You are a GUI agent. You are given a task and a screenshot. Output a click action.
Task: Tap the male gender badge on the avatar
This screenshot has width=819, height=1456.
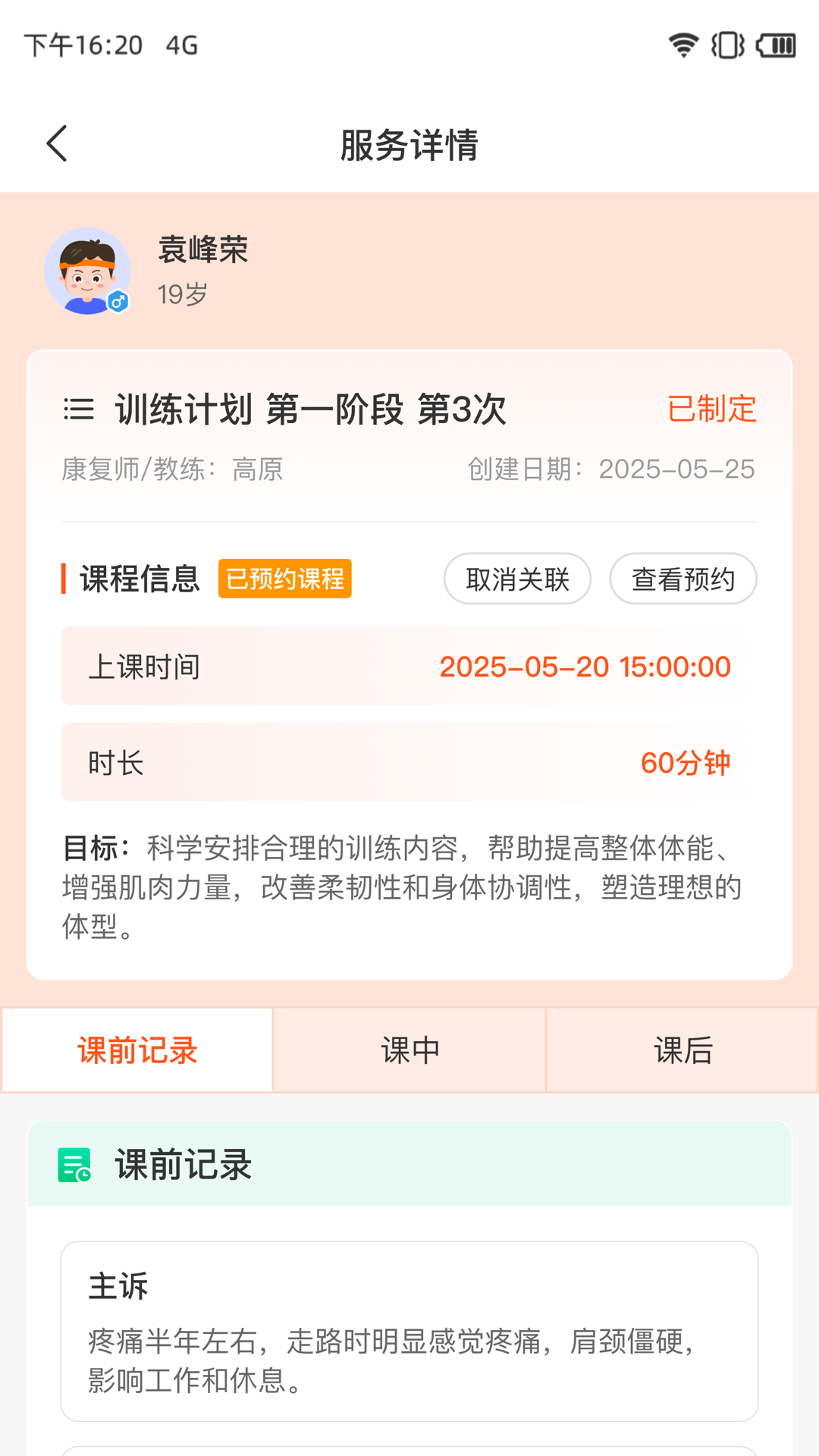[118, 301]
